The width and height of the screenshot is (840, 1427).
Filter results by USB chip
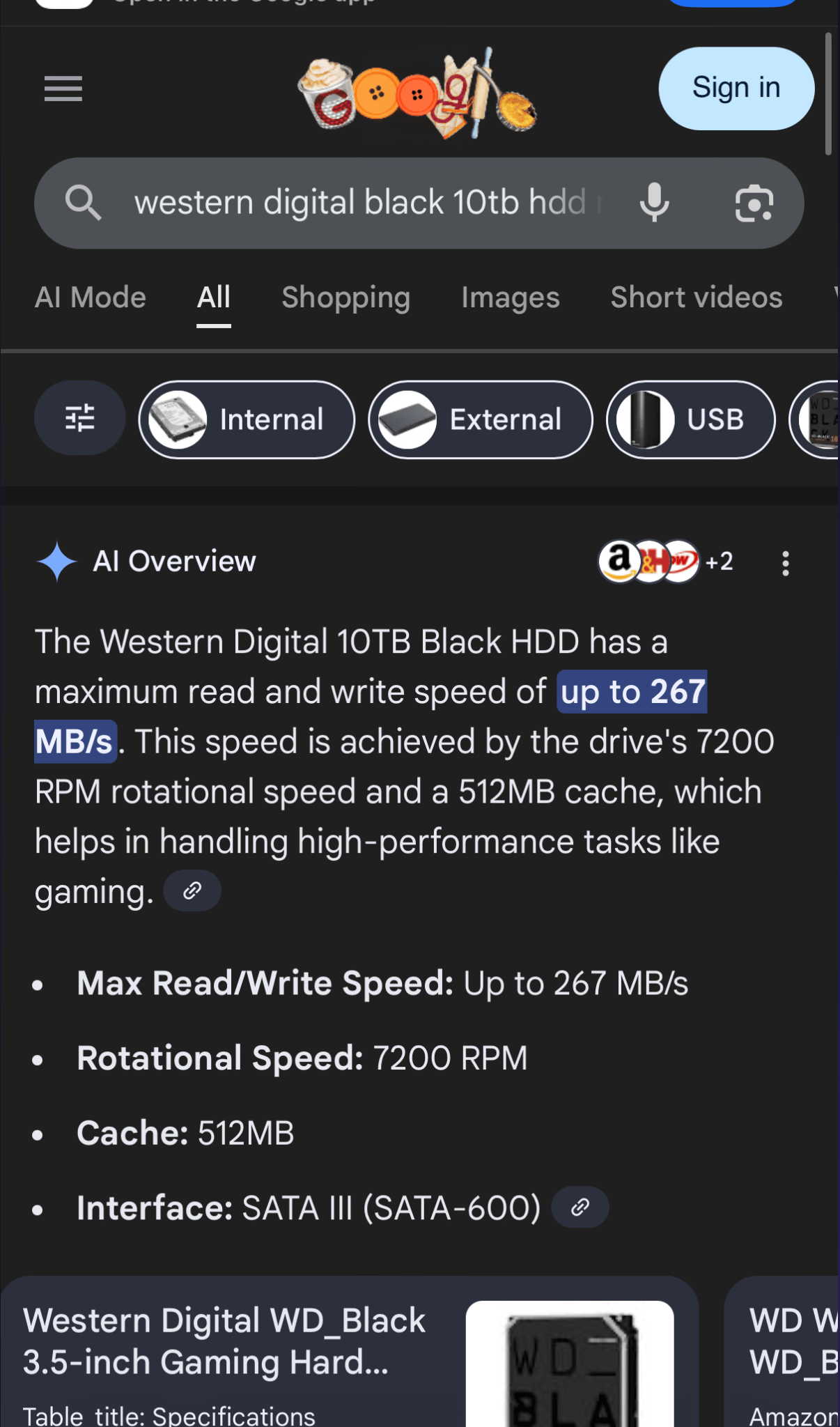tap(691, 419)
